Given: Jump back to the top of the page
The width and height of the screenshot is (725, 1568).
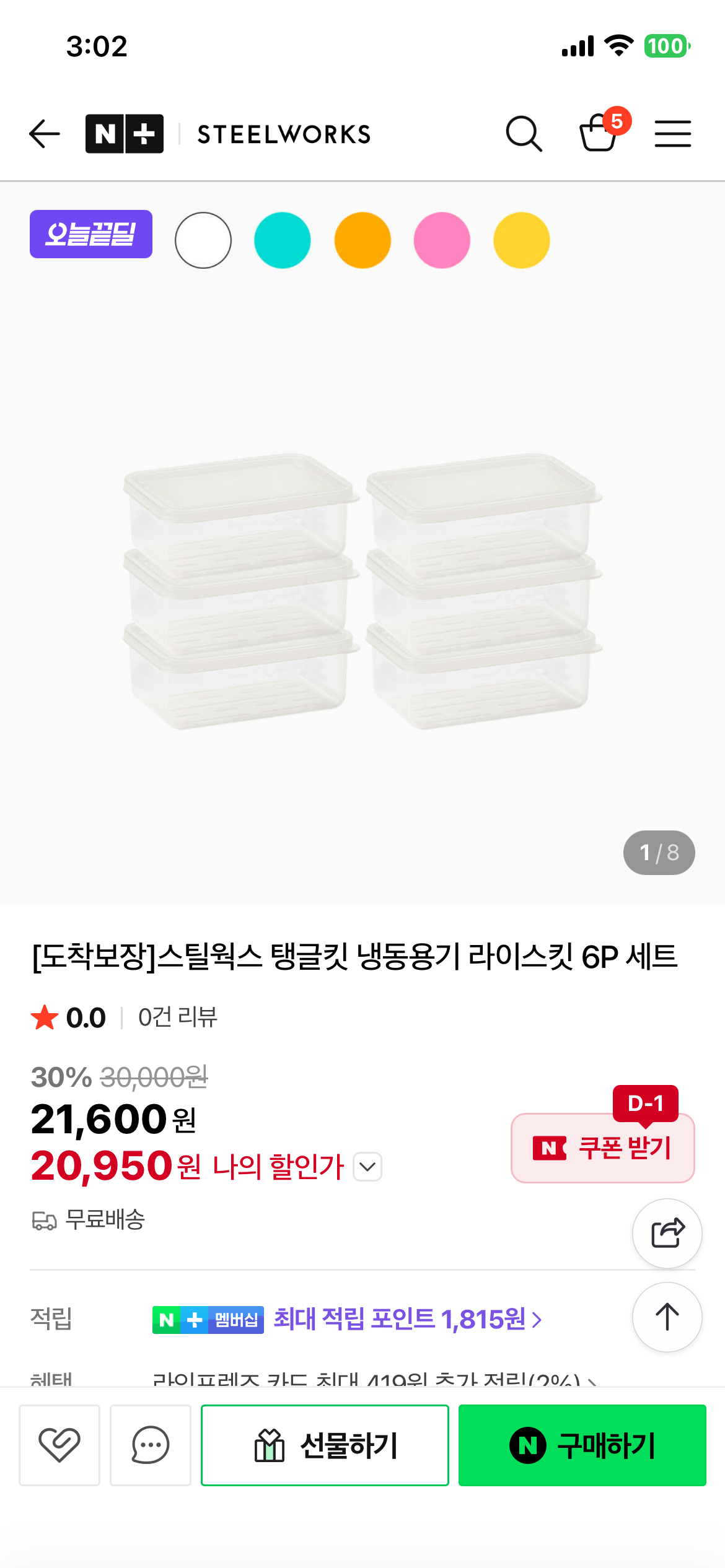Looking at the screenshot, I should [x=667, y=1317].
